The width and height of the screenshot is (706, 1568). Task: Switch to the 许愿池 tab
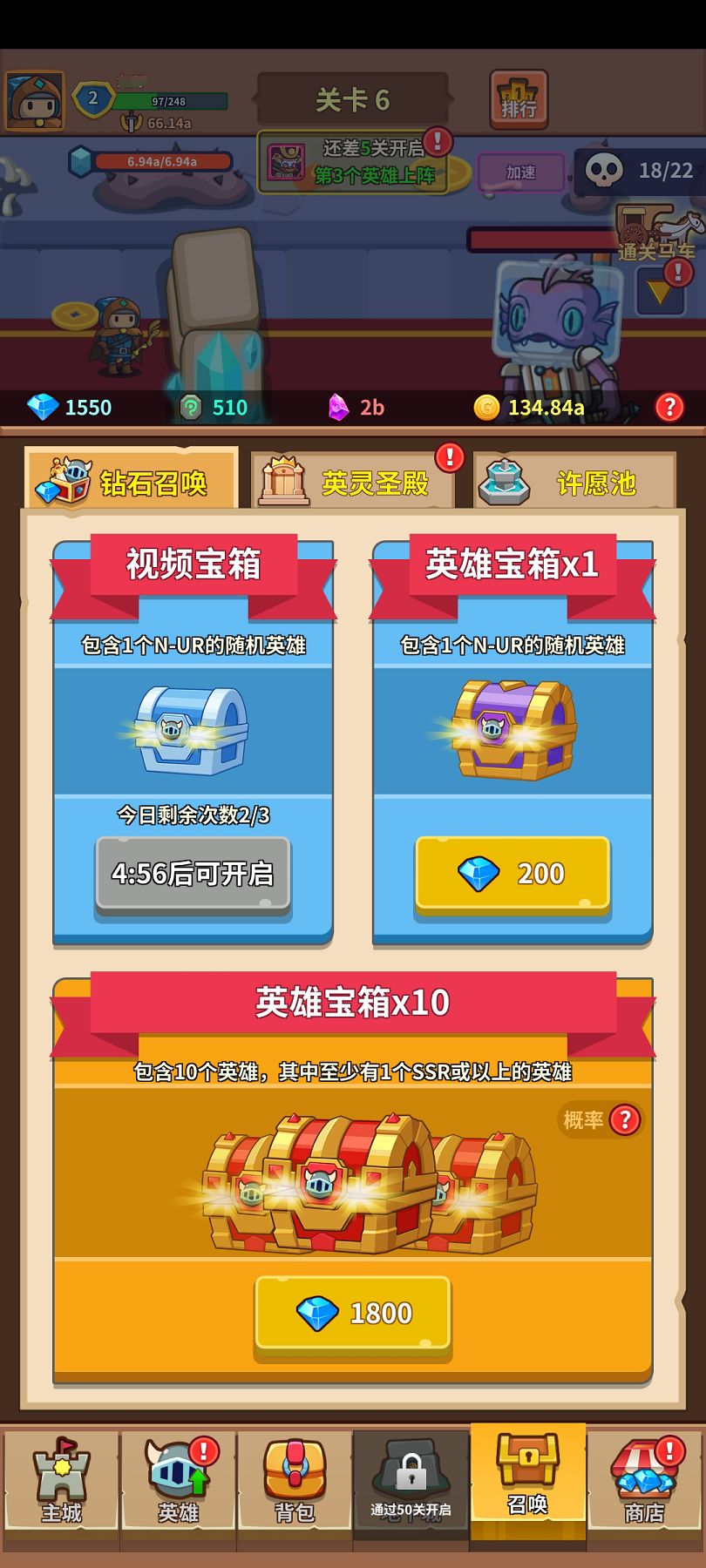[574, 482]
